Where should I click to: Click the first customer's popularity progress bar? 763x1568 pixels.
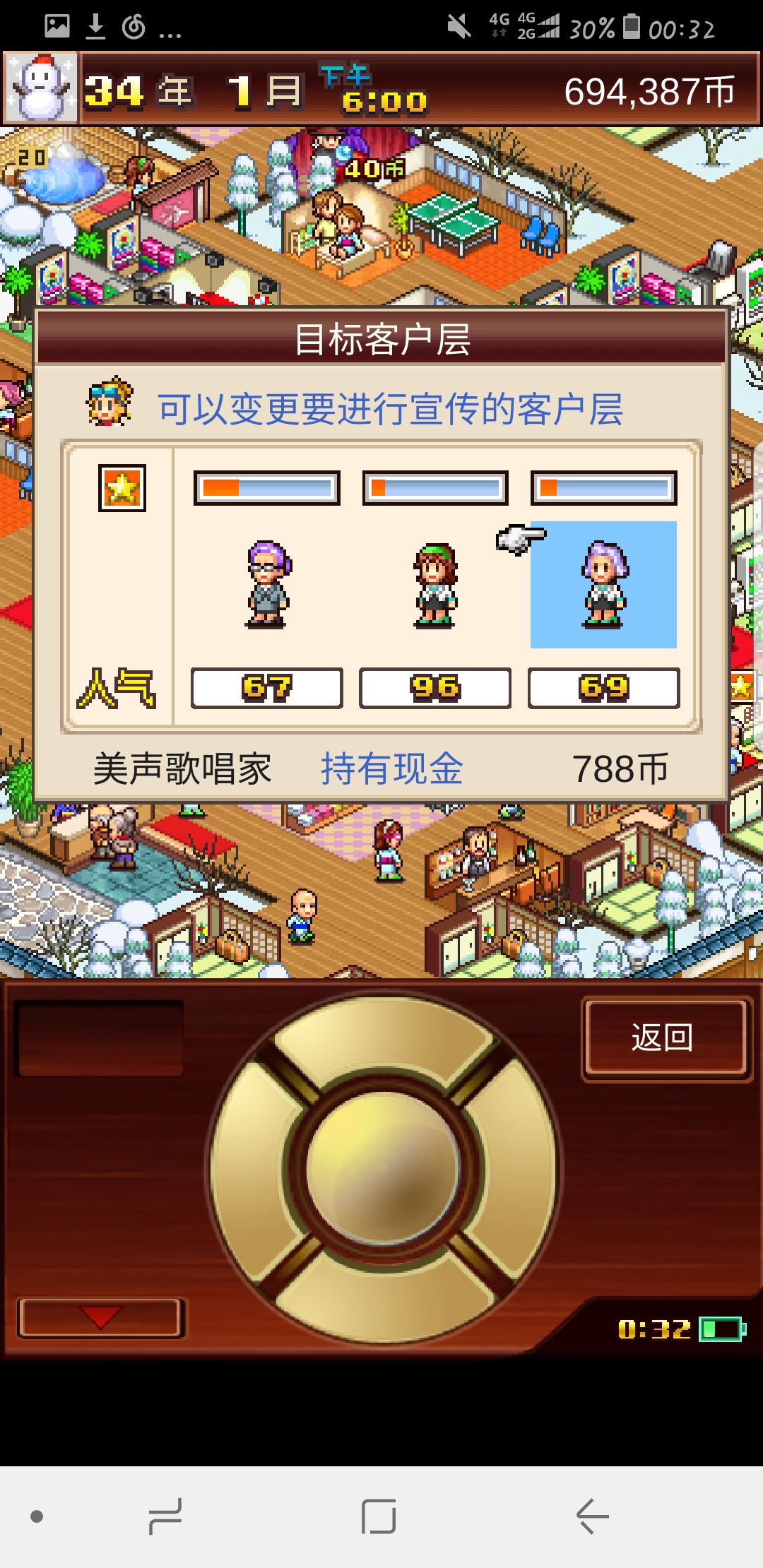pos(267,487)
